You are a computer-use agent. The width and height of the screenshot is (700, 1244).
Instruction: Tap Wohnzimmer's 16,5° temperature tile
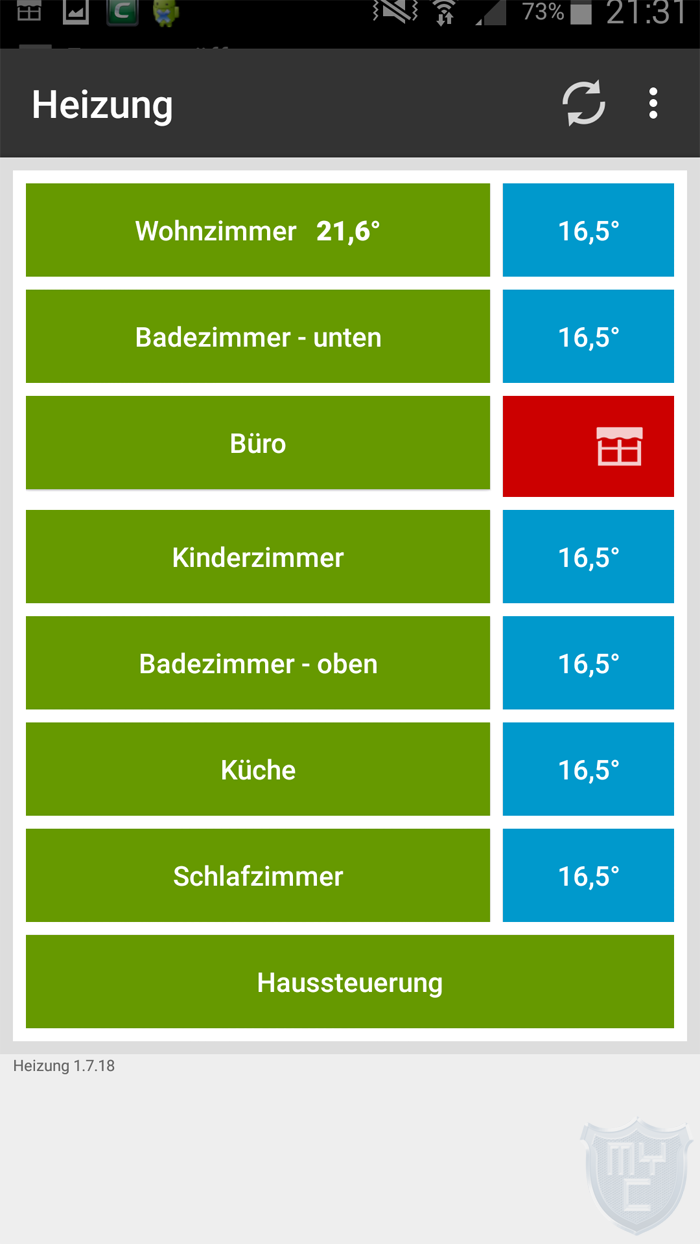(x=588, y=230)
